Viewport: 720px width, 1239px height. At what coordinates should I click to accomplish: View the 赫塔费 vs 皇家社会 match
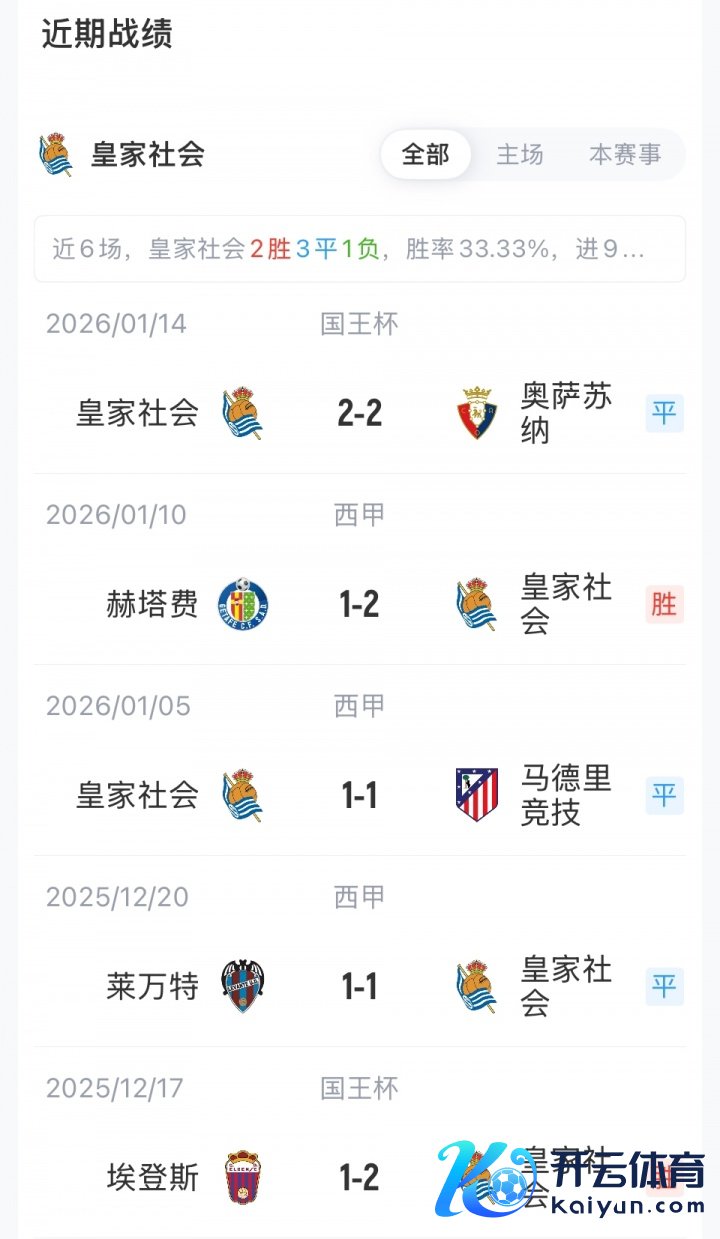click(x=359, y=604)
